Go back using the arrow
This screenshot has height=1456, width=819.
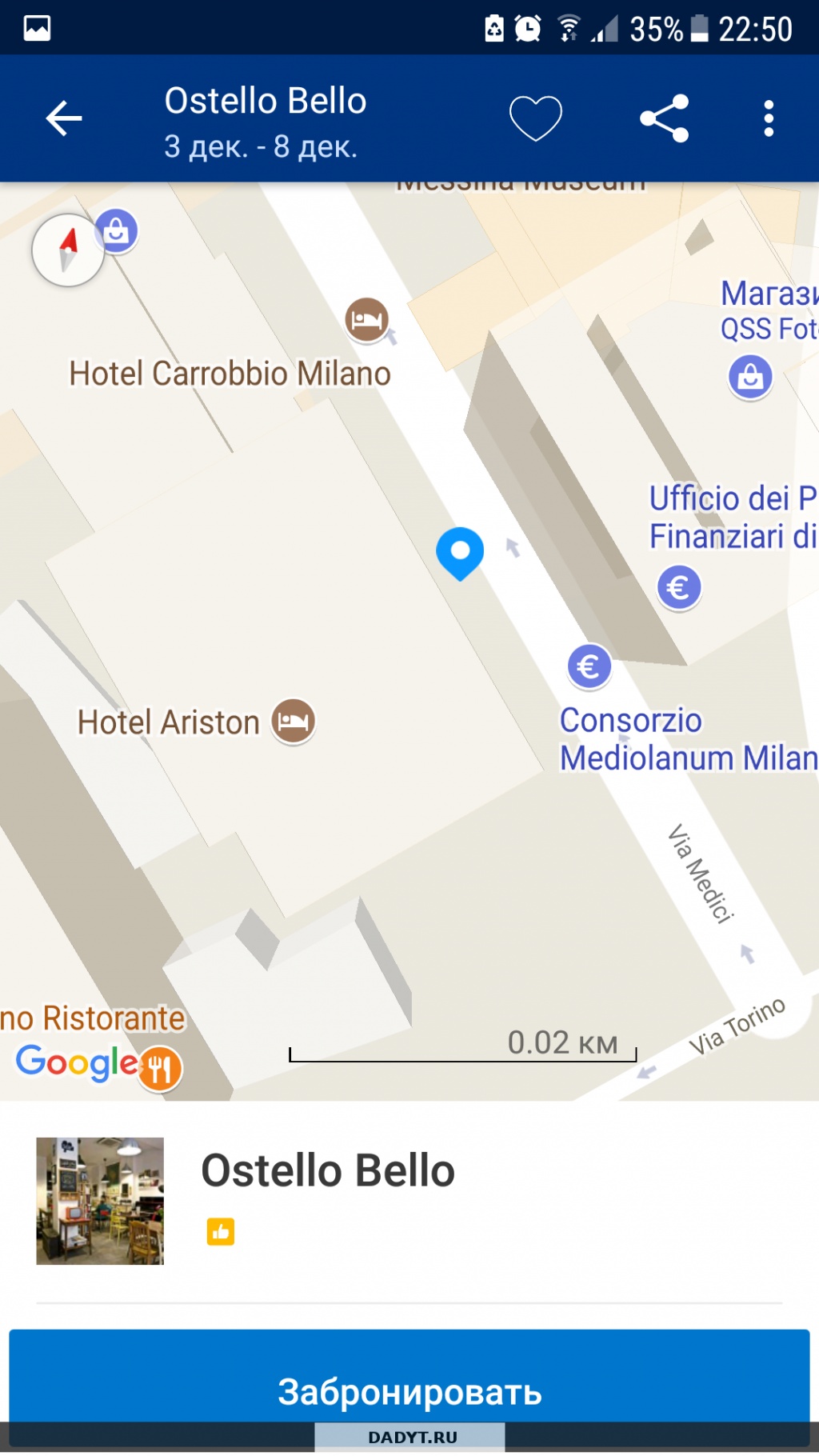tap(64, 119)
